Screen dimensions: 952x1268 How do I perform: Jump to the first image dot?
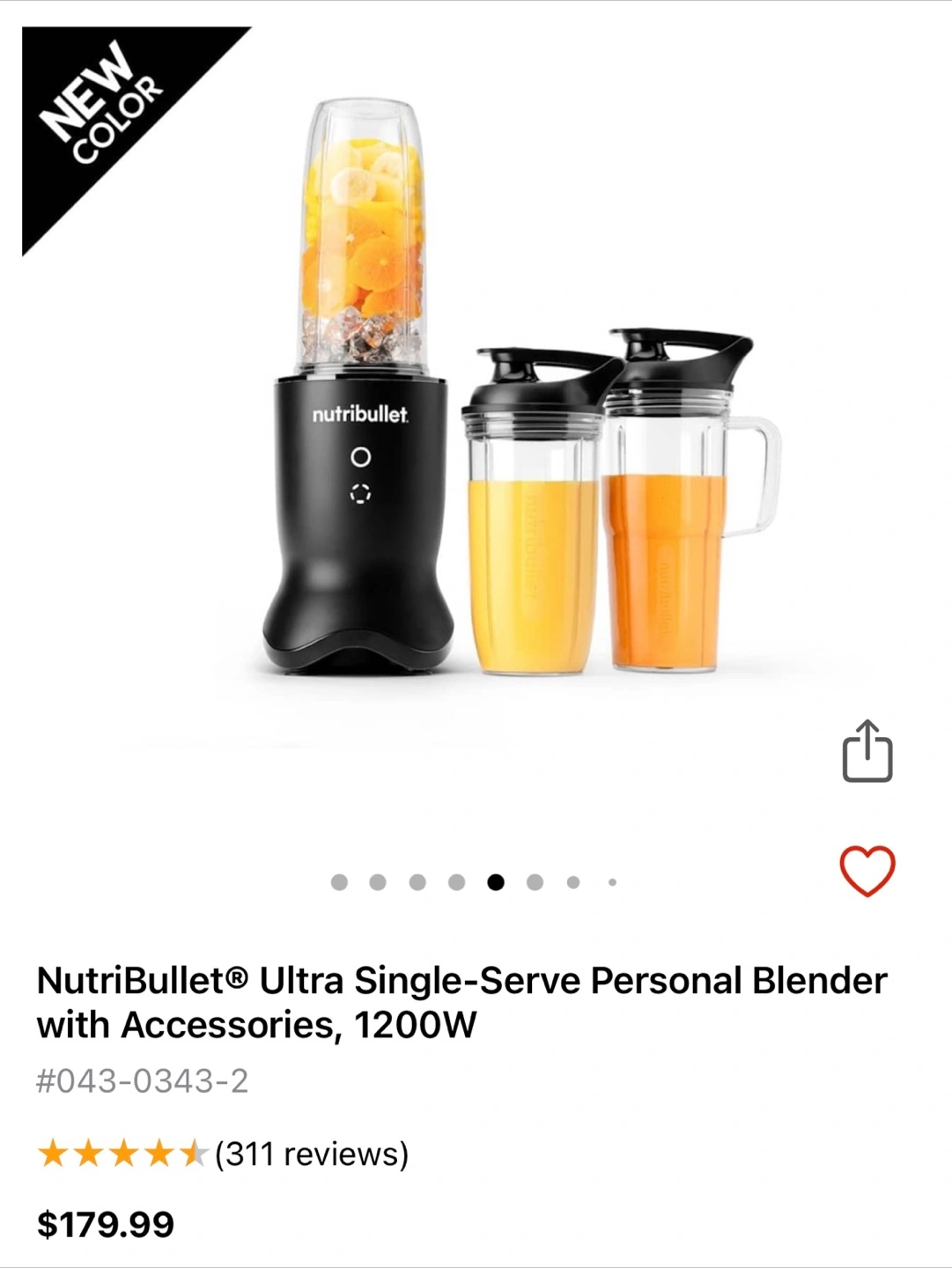(x=339, y=882)
